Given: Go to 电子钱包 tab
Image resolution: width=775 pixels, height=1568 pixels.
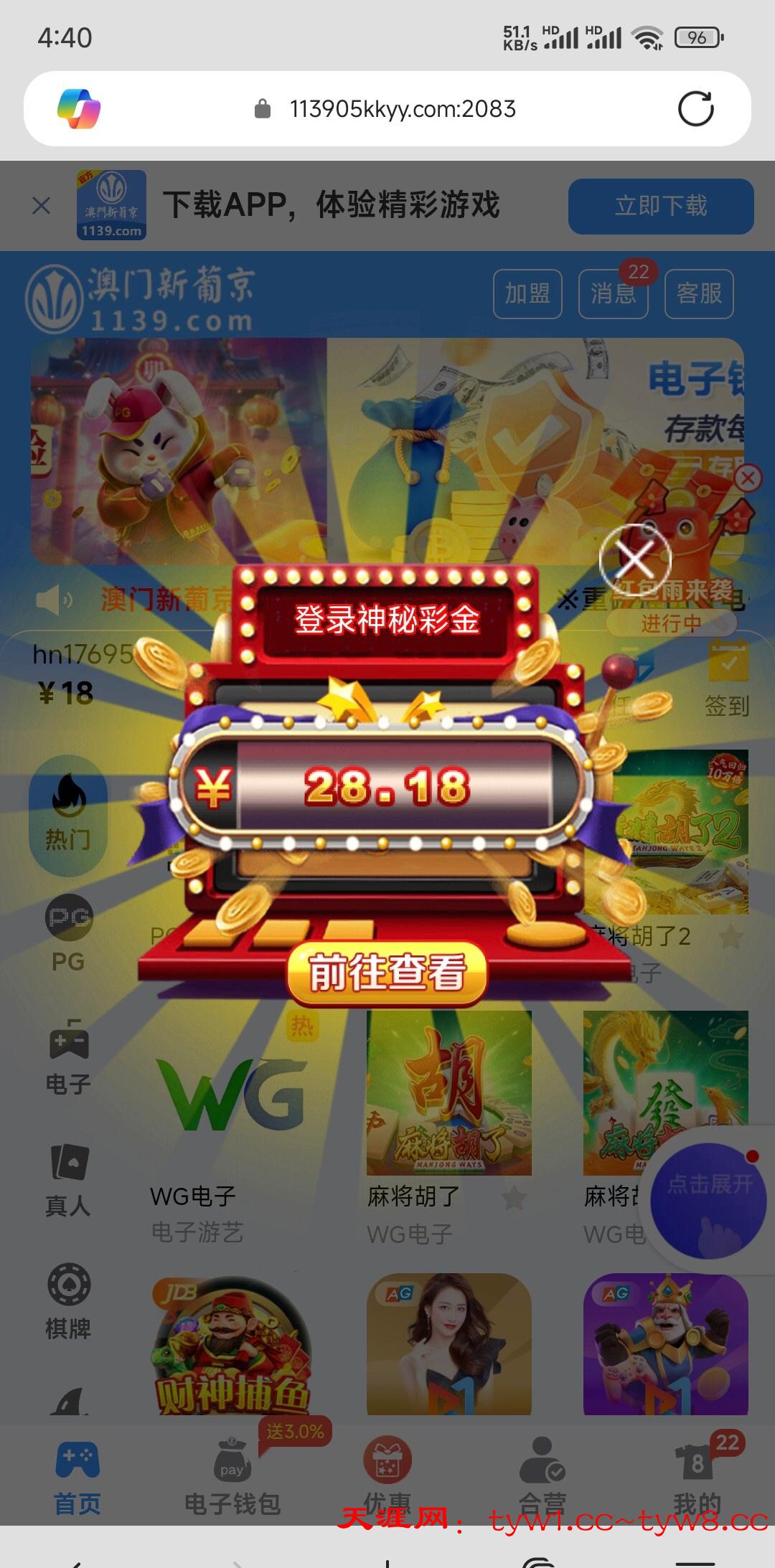Looking at the screenshot, I should pyautogui.click(x=232, y=1478).
